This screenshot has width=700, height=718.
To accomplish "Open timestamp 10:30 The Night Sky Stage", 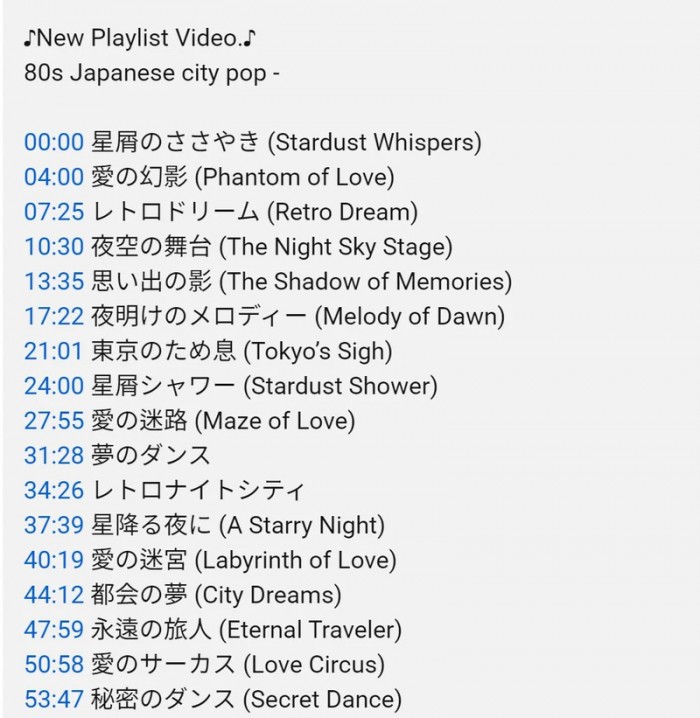I will point(53,247).
